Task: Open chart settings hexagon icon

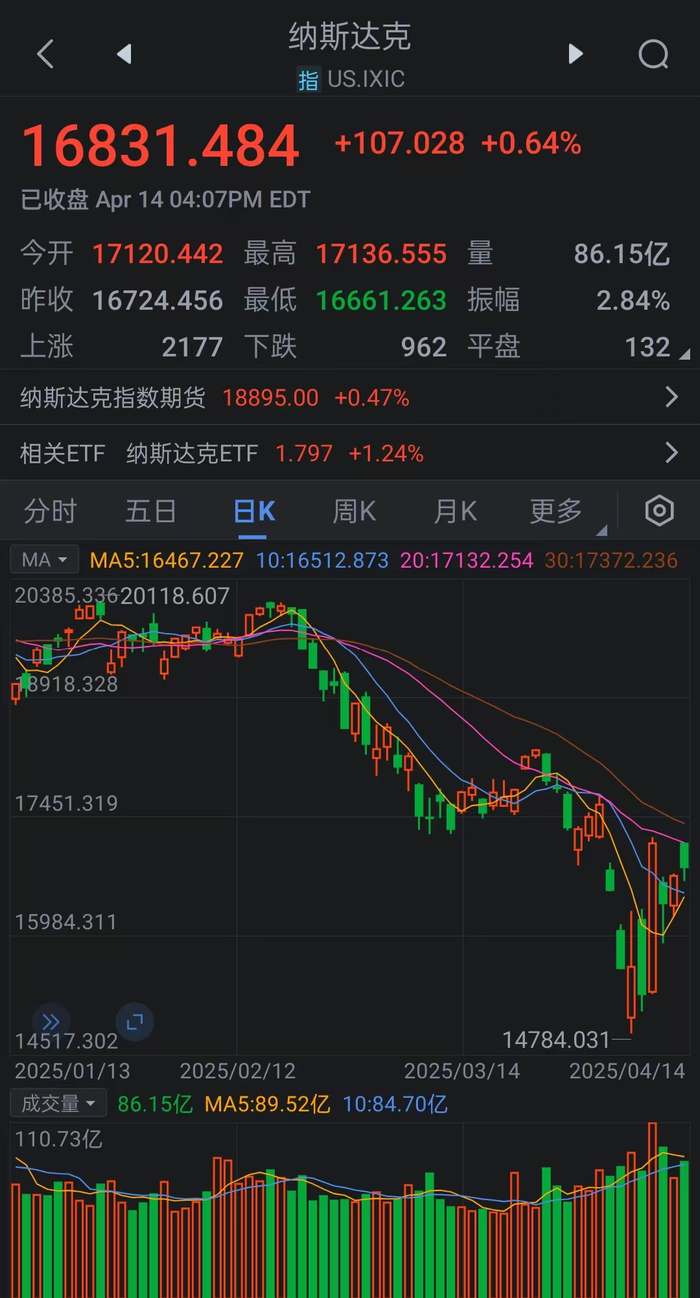Action: coord(659,511)
